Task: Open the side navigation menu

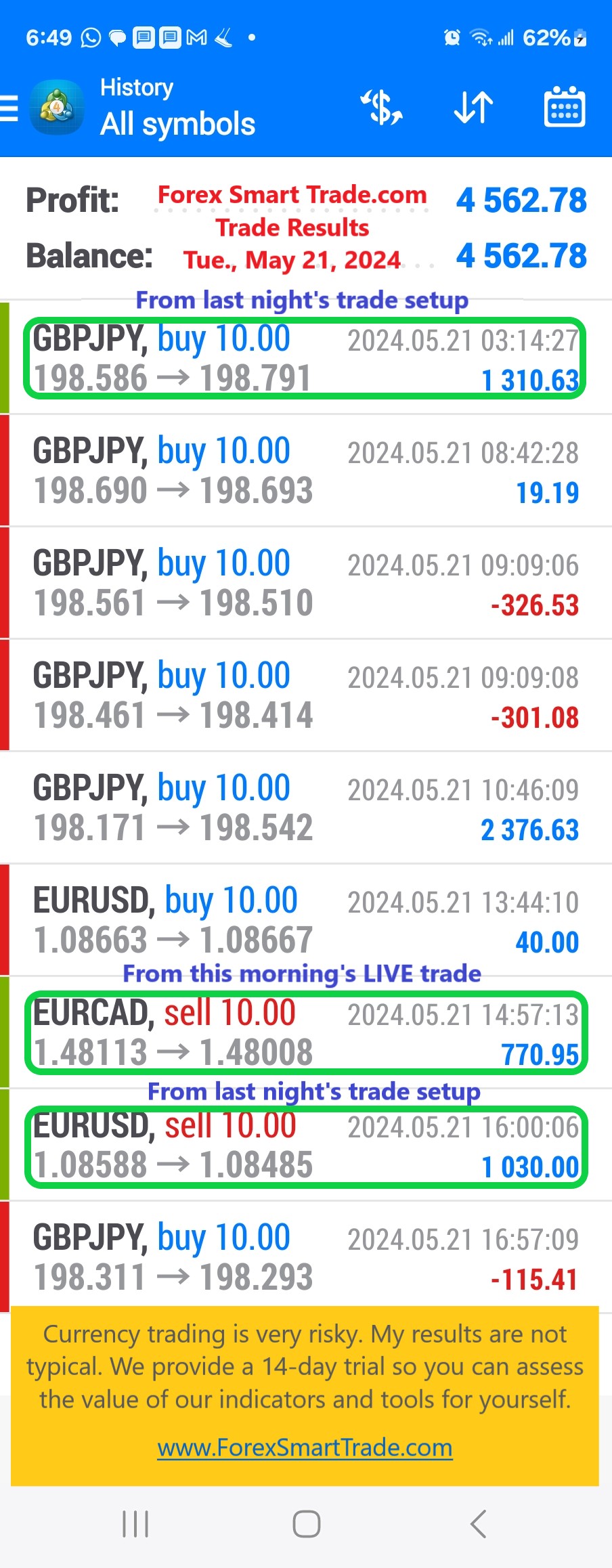Action: (x=9, y=108)
